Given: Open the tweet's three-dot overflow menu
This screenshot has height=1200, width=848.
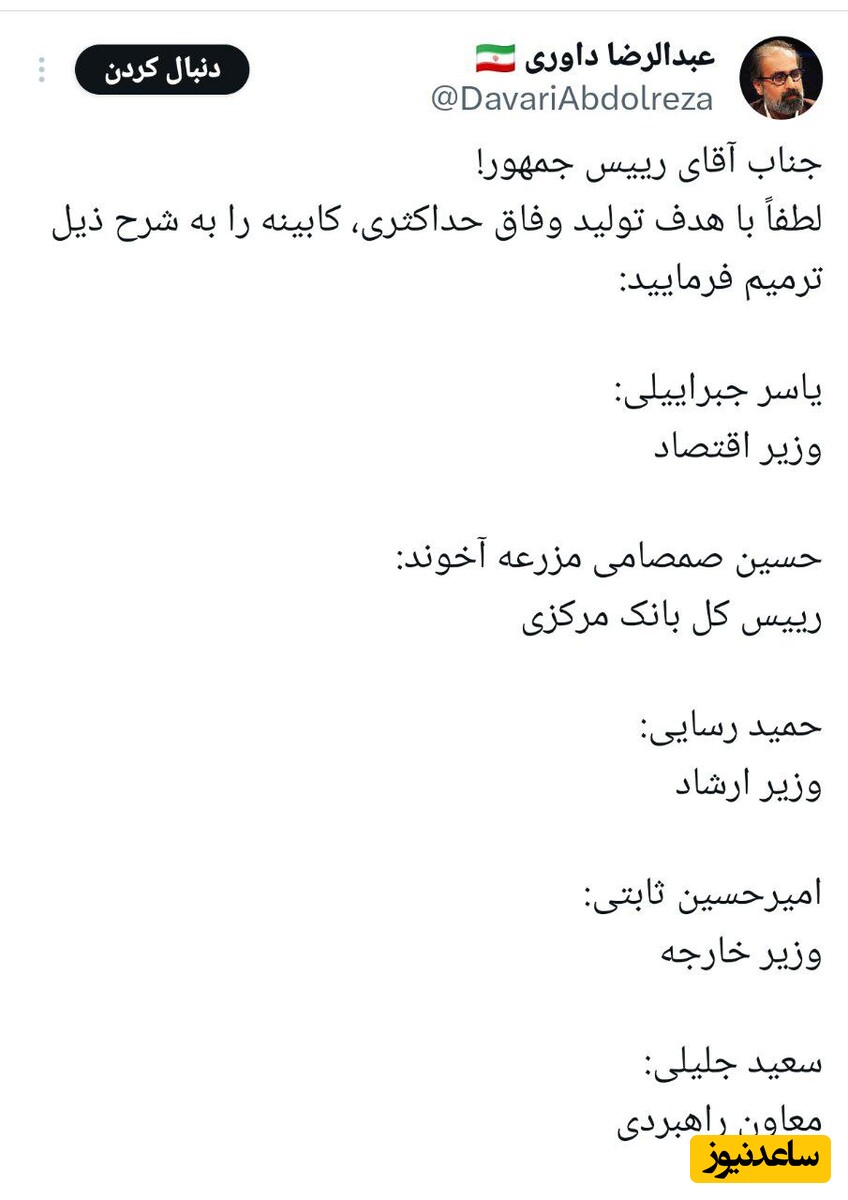Looking at the screenshot, I should 41,70.
